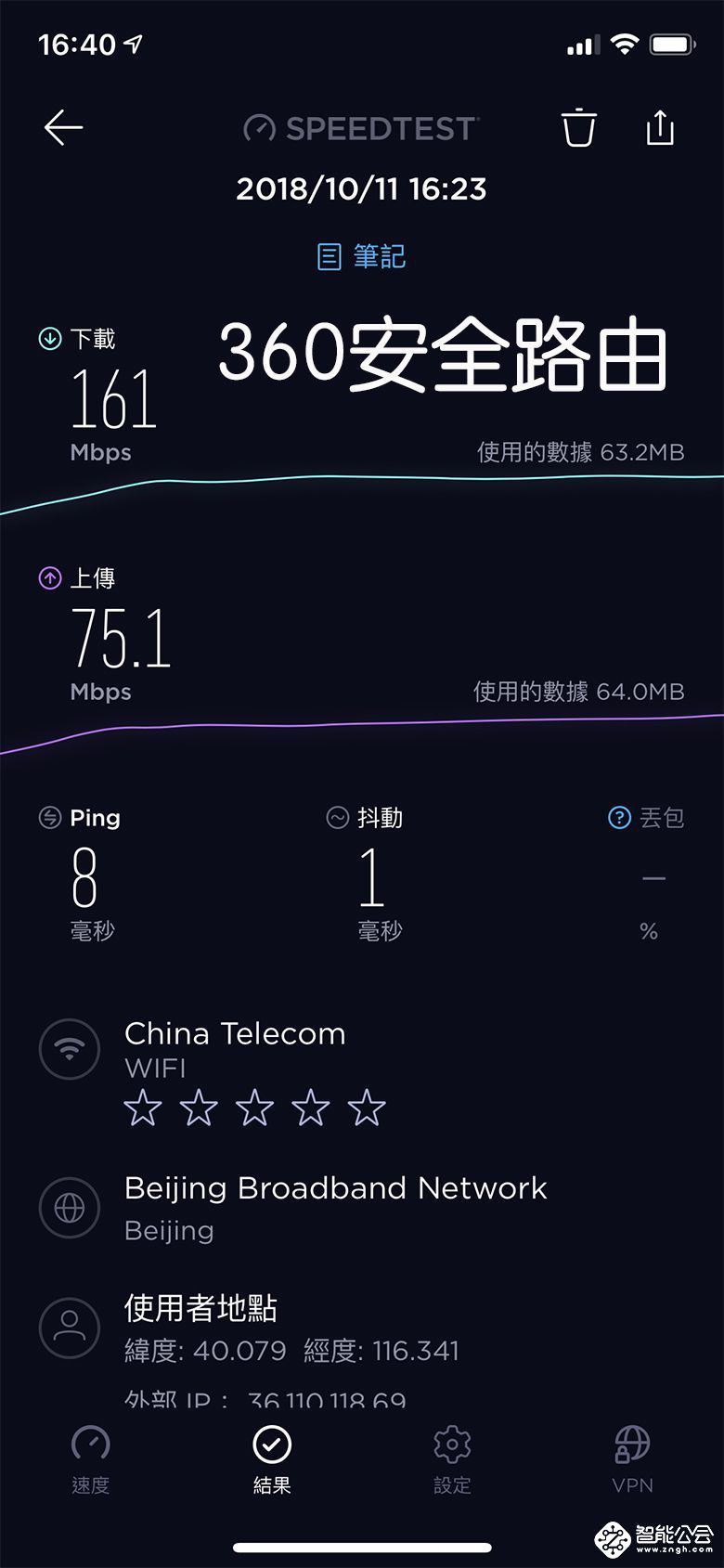The width and height of the screenshot is (724, 1568).
Task: Switch to the 速度 tab
Action: click(89, 1459)
